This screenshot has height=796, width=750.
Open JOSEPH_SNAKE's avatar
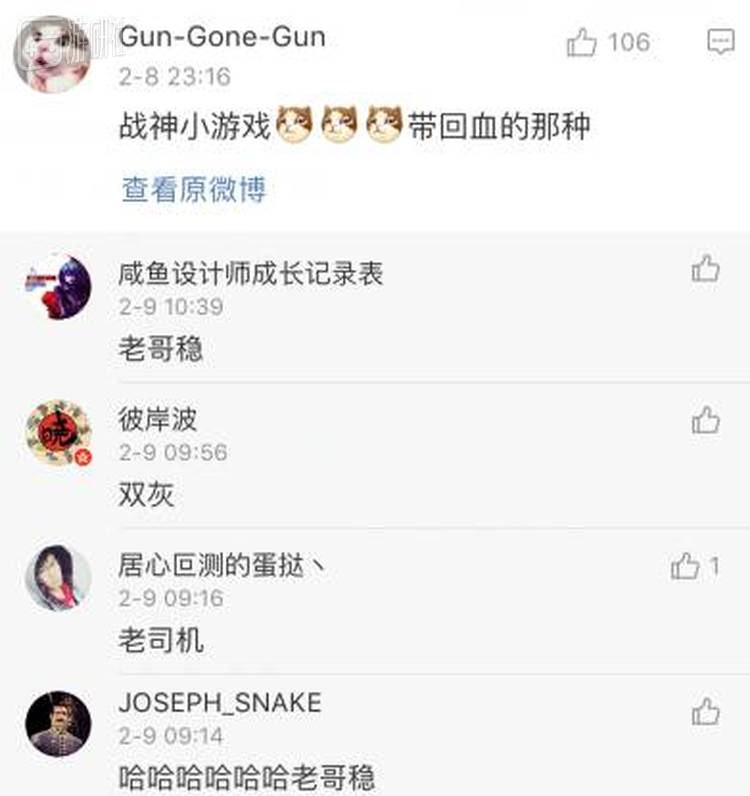click(x=58, y=723)
